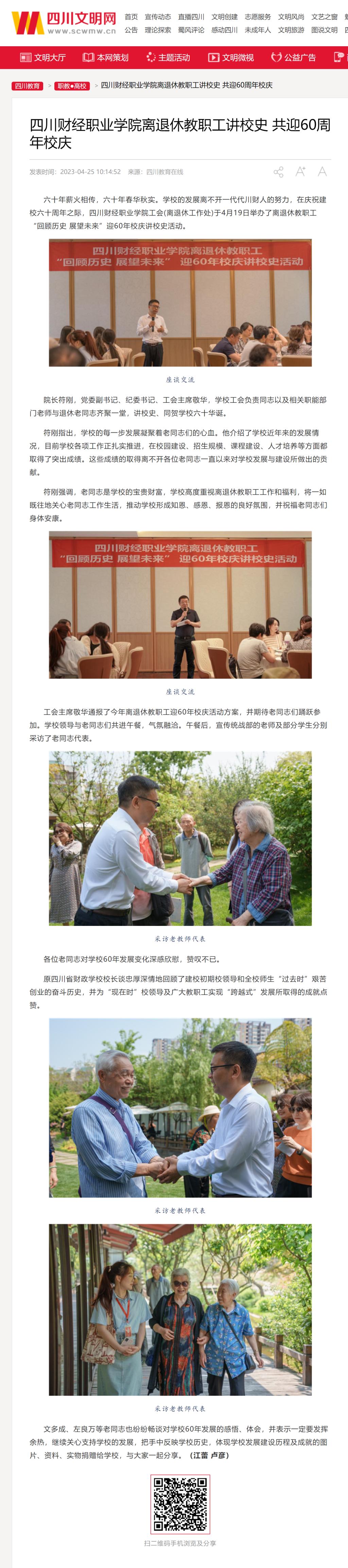
Task: Go to the 职教●高校 breadcrumb category
Action: pos(72,86)
